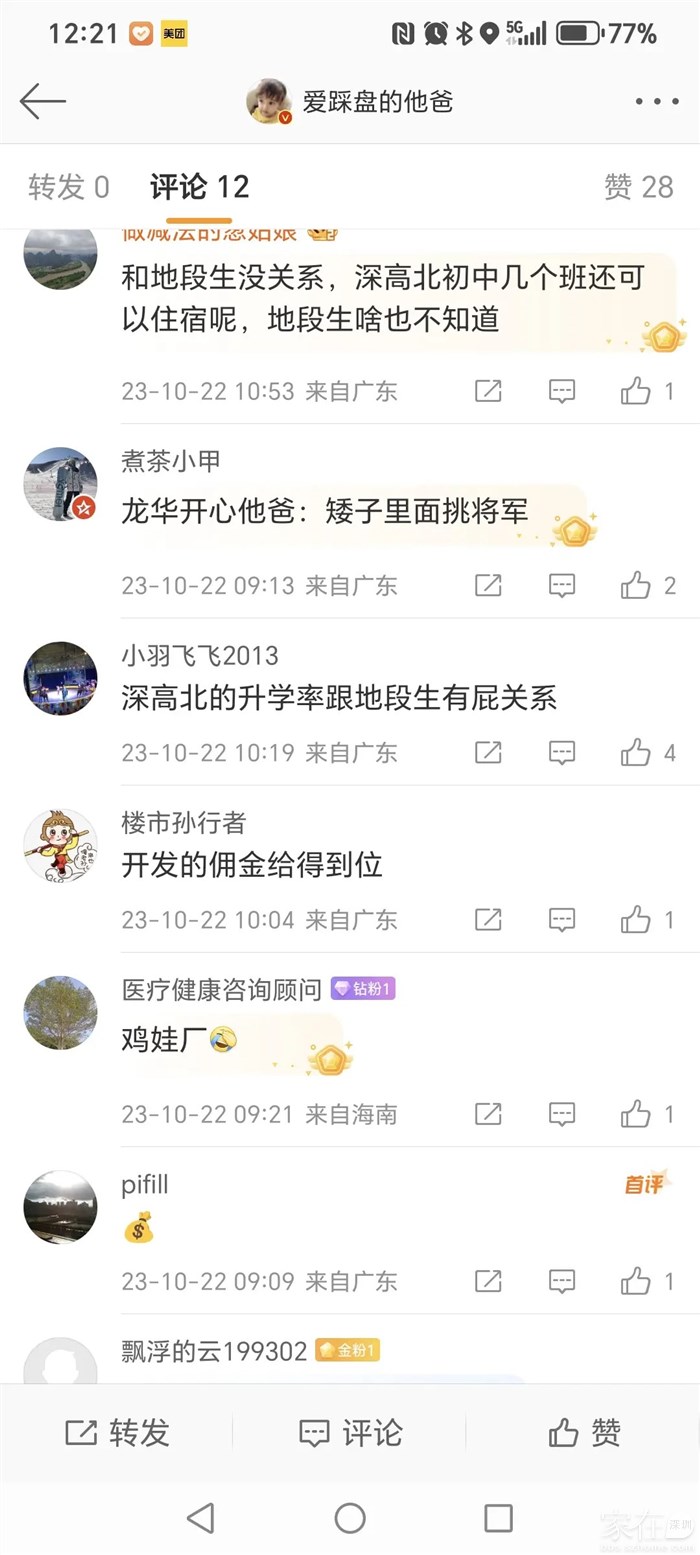The image size is (700, 1555).
Task: Like 煮茶小甲's comment
Action: point(636,585)
